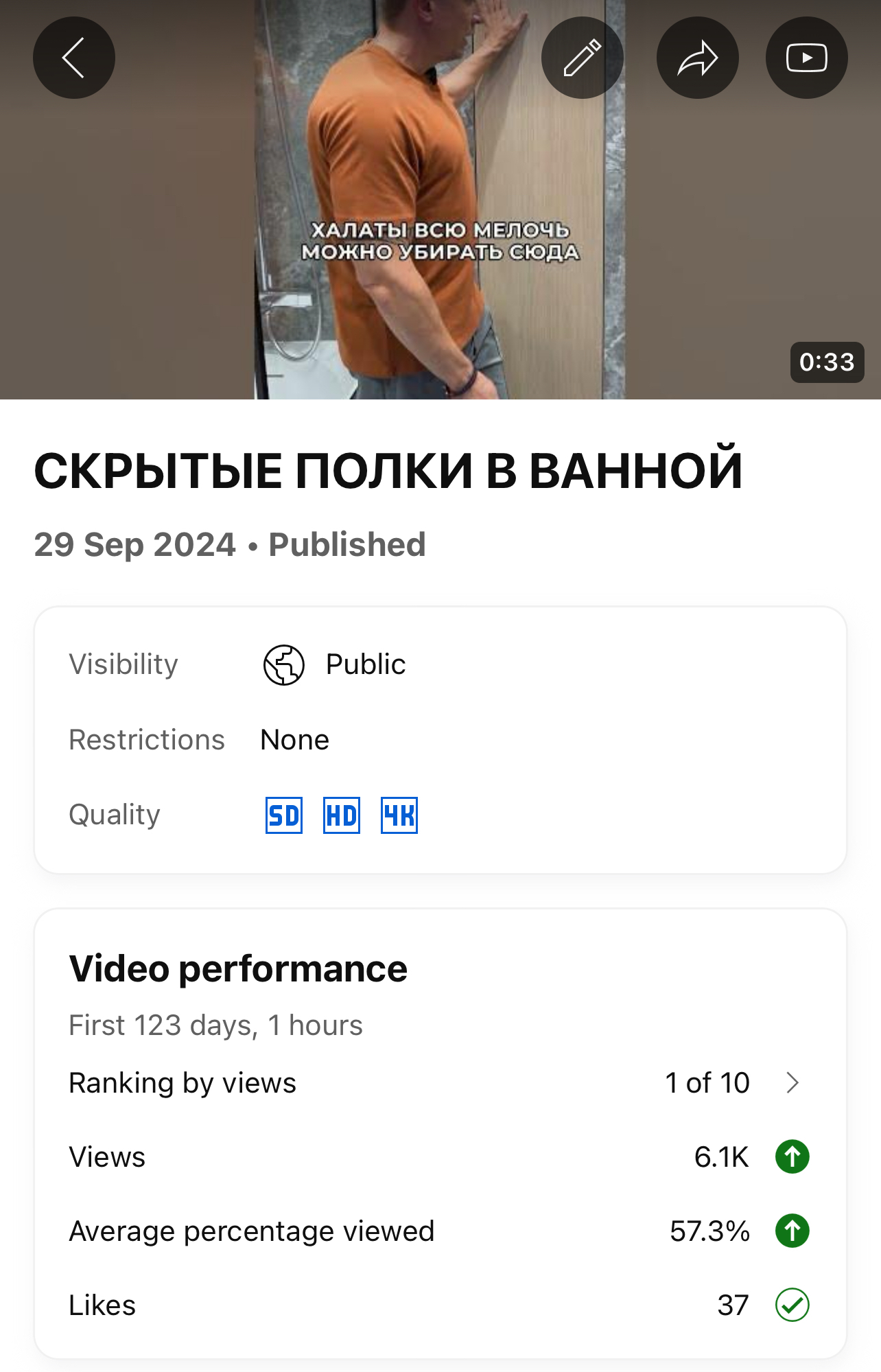This screenshot has height=1372, width=881.
Task: Go back using the arrow icon
Action: coord(74,58)
